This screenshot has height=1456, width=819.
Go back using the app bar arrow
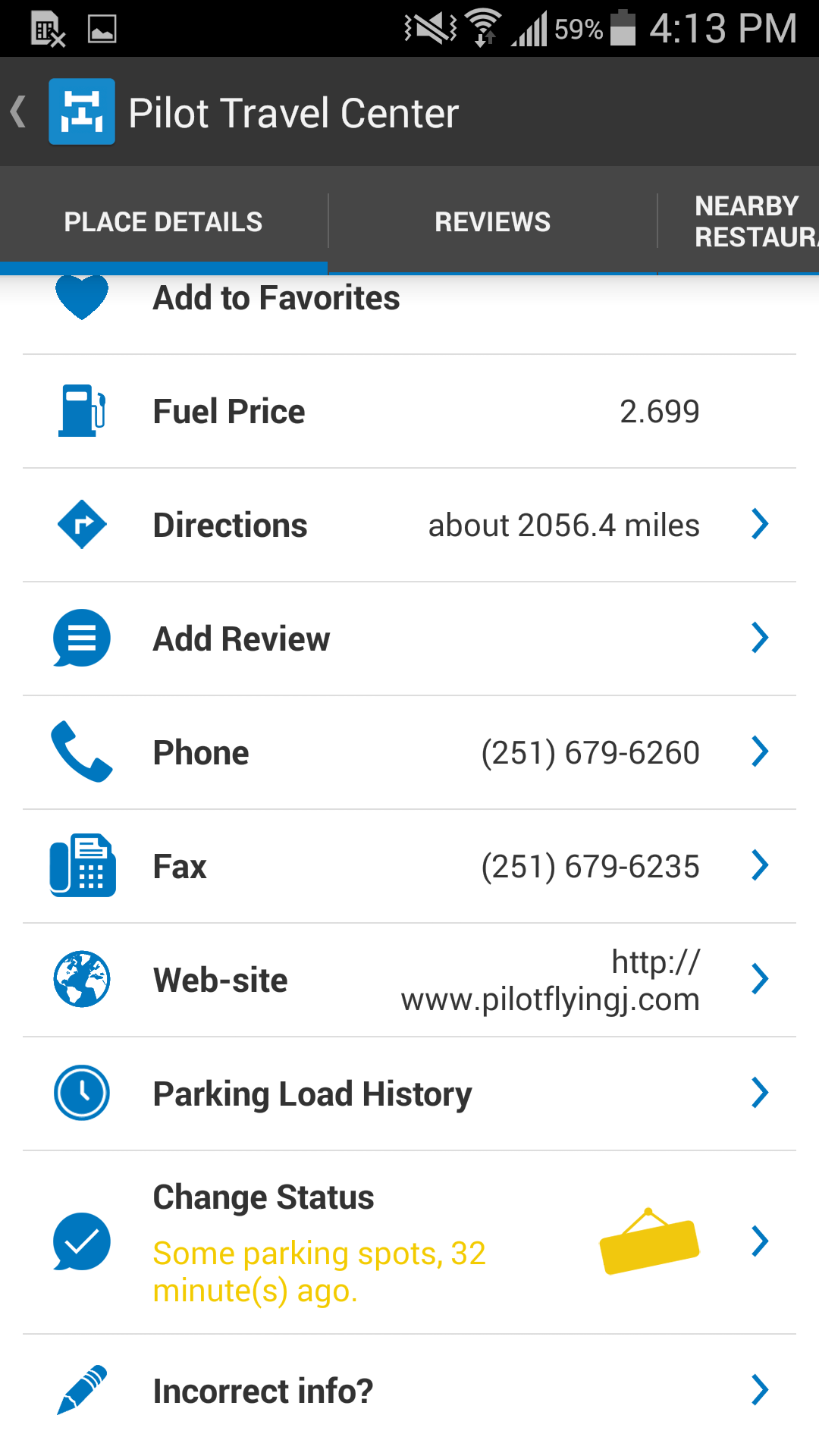(x=20, y=112)
